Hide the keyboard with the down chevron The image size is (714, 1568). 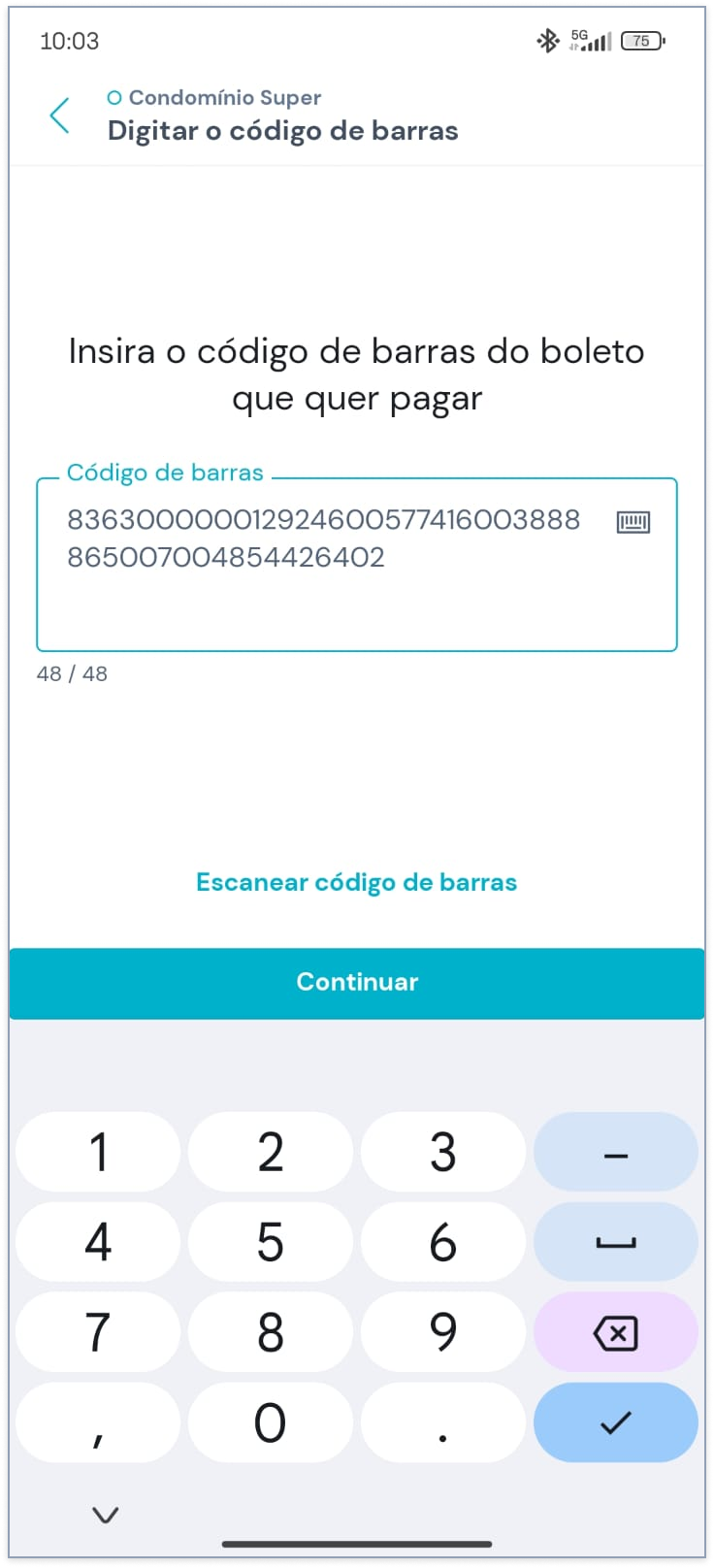(x=105, y=1515)
